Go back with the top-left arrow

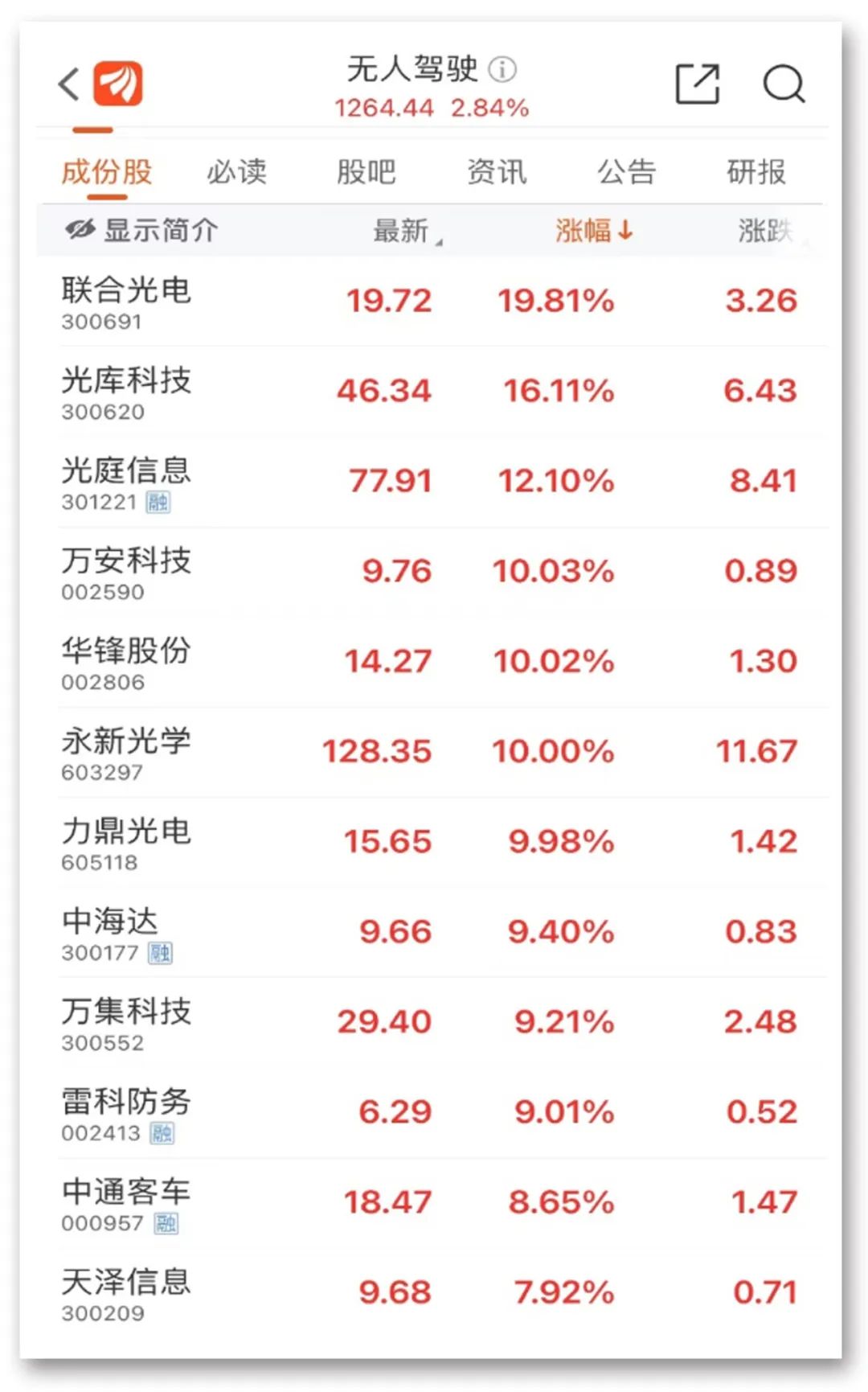(70, 84)
